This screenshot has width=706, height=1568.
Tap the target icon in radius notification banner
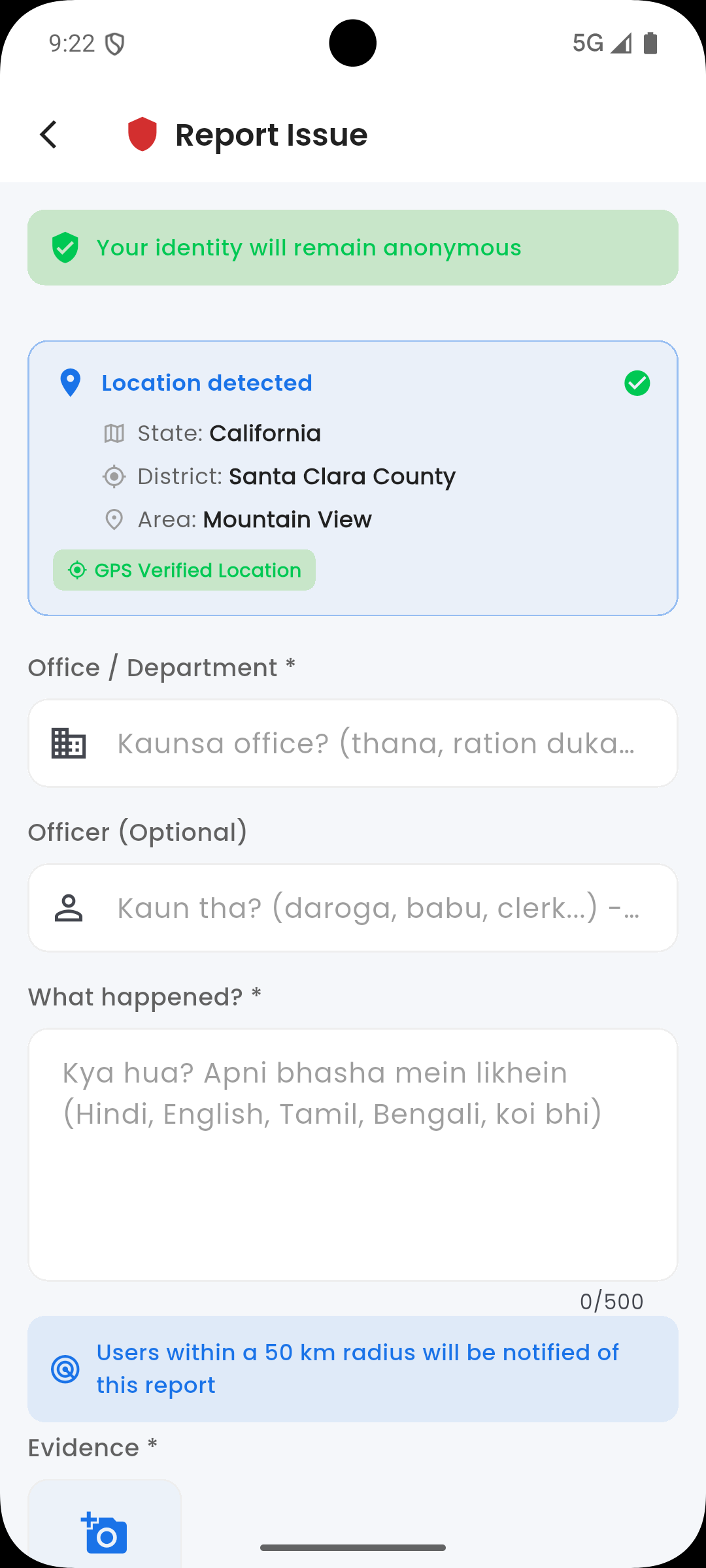click(x=65, y=1370)
